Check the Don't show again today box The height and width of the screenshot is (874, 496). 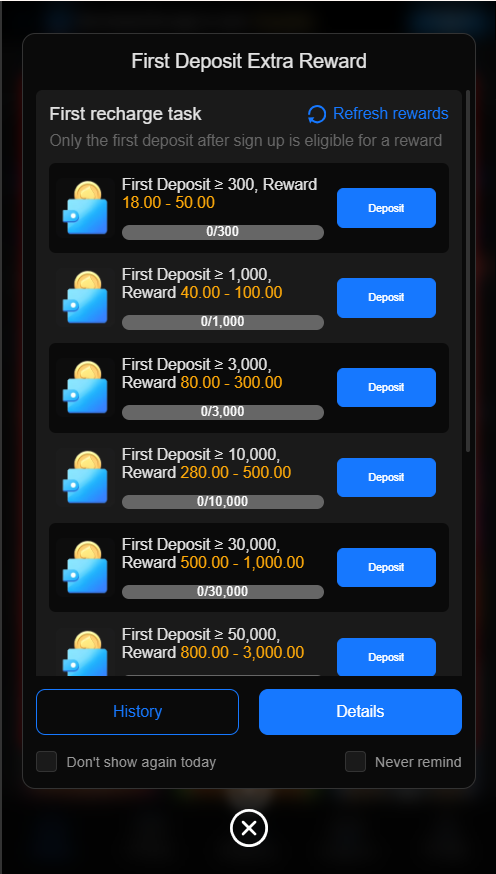(47, 762)
